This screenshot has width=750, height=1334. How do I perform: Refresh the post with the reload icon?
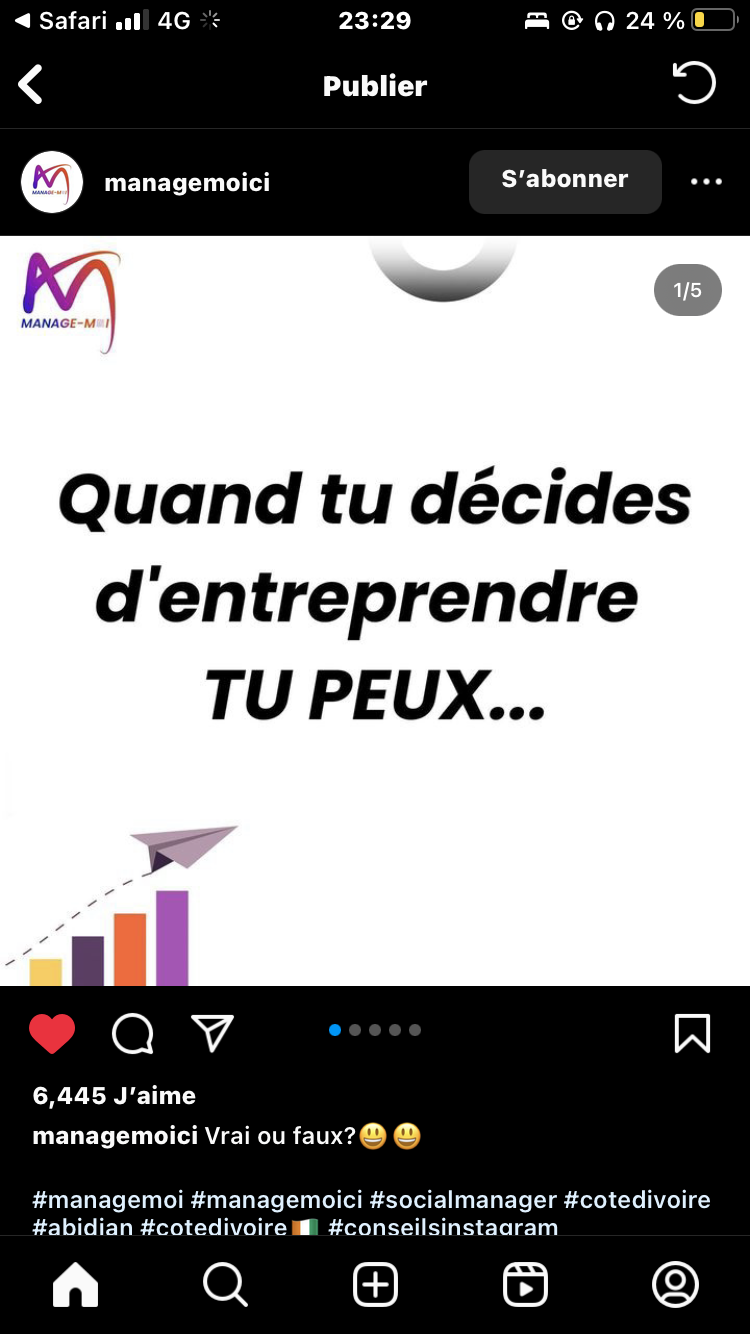click(694, 84)
